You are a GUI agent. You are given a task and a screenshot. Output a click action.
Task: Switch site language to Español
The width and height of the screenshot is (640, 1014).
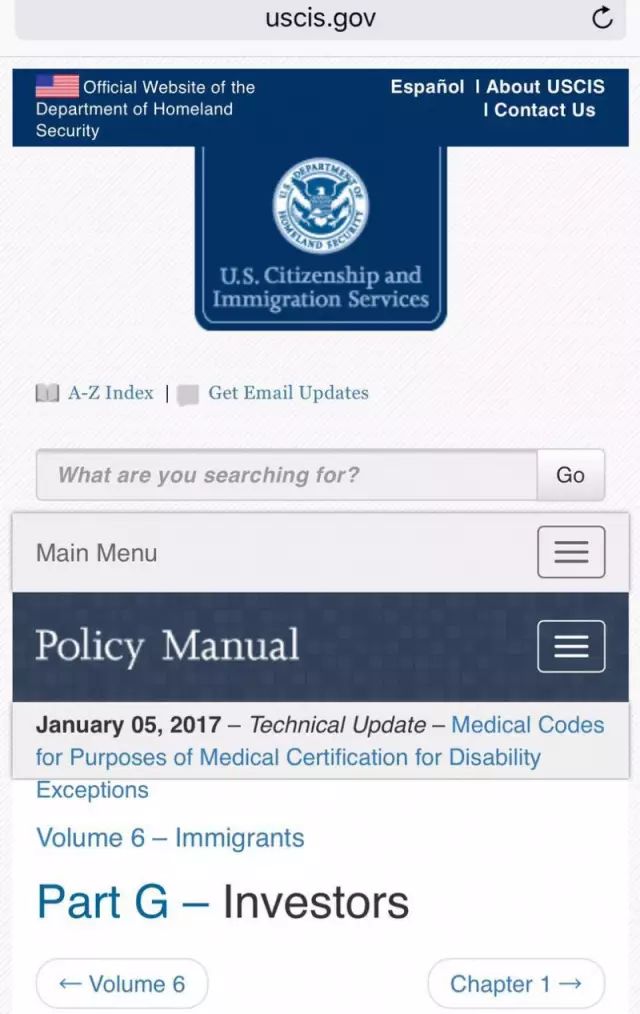pos(427,87)
